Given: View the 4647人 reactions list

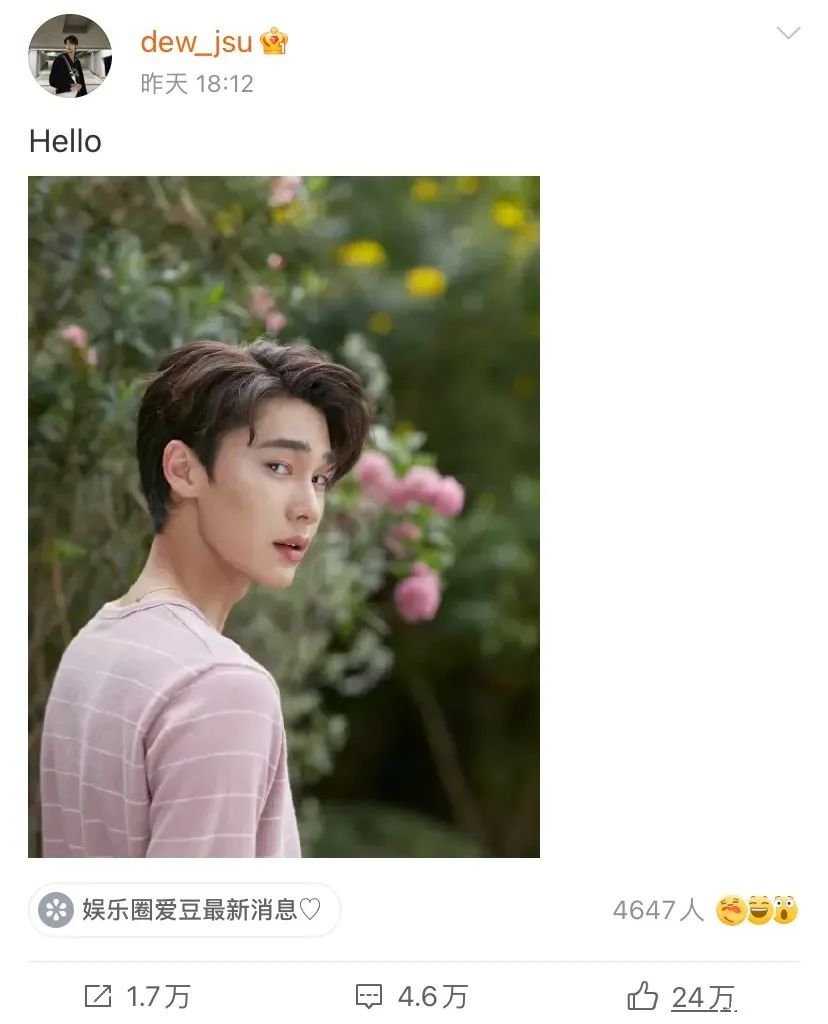Looking at the screenshot, I should [704, 910].
